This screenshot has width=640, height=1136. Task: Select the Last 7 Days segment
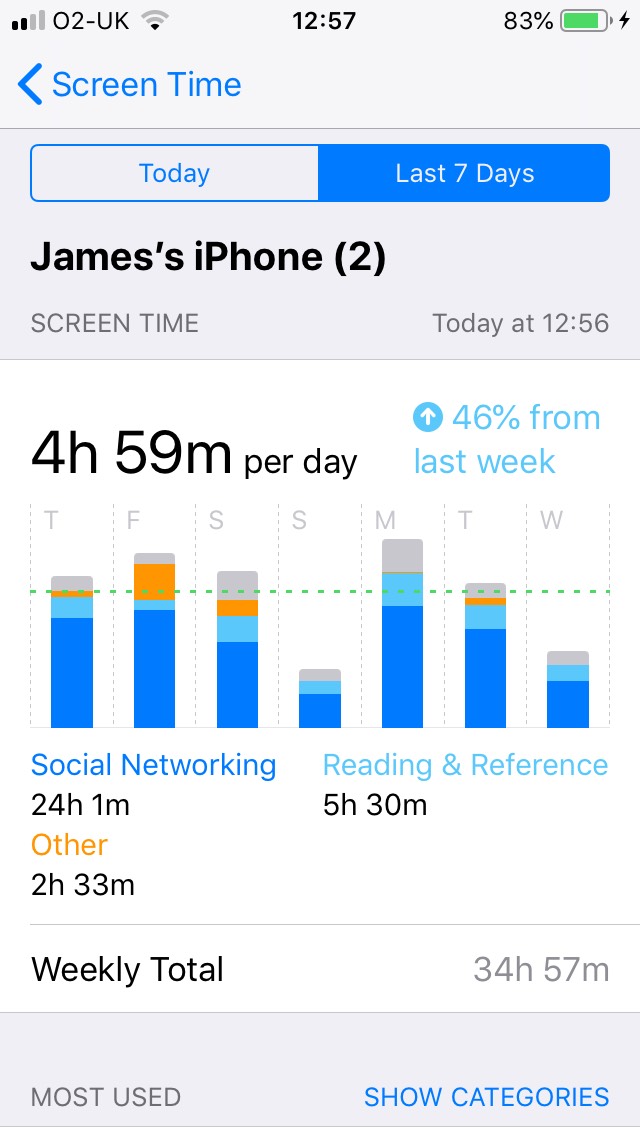point(464,173)
